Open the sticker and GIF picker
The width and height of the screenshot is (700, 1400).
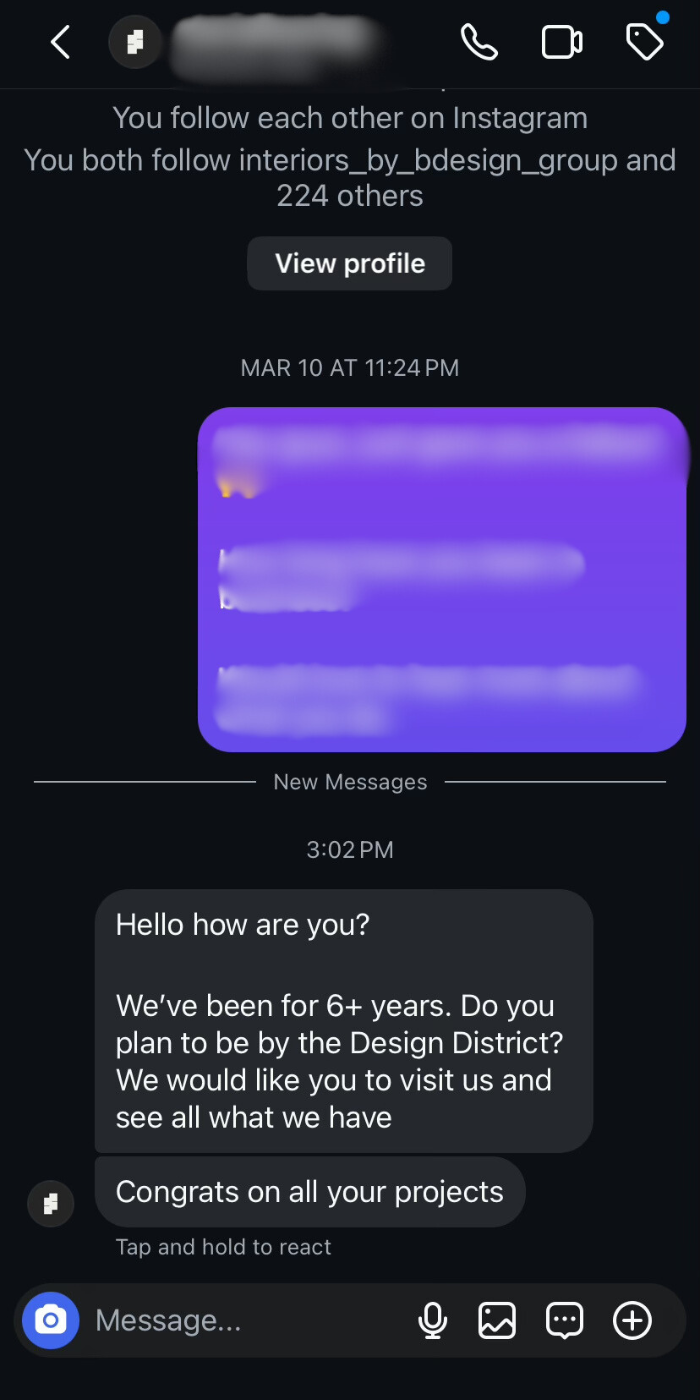pyautogui.click(x=564, y=1321)
